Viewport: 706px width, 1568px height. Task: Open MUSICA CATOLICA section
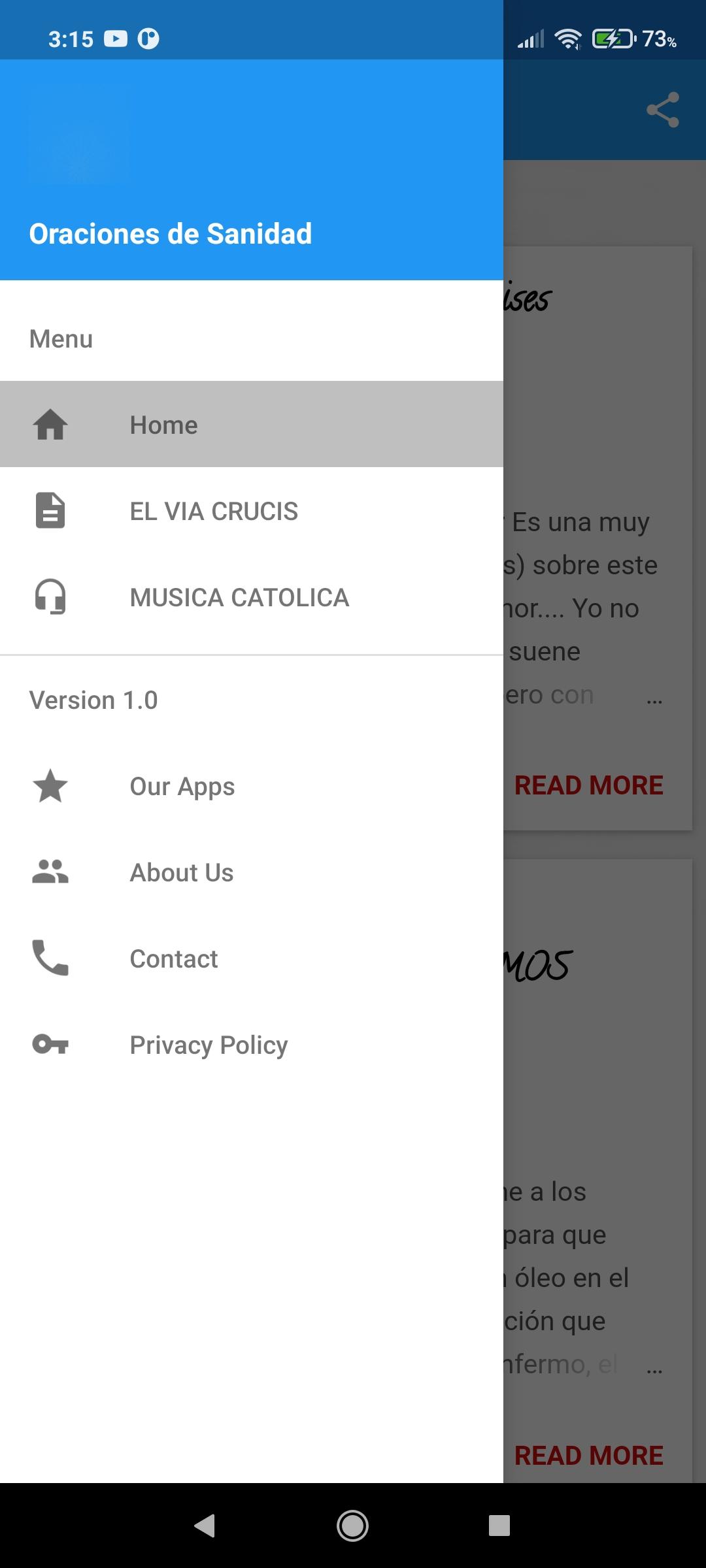coord(239,597)
